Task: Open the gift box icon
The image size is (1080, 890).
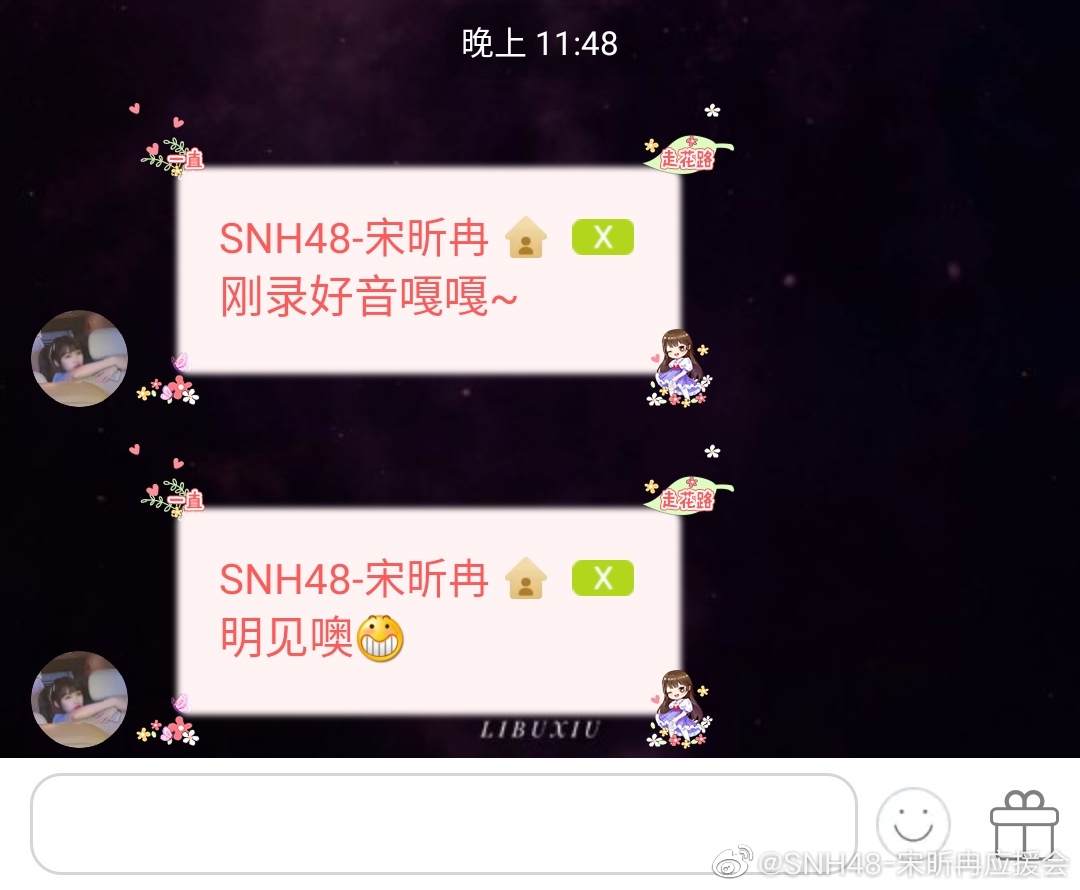Action: [1024, 823]
